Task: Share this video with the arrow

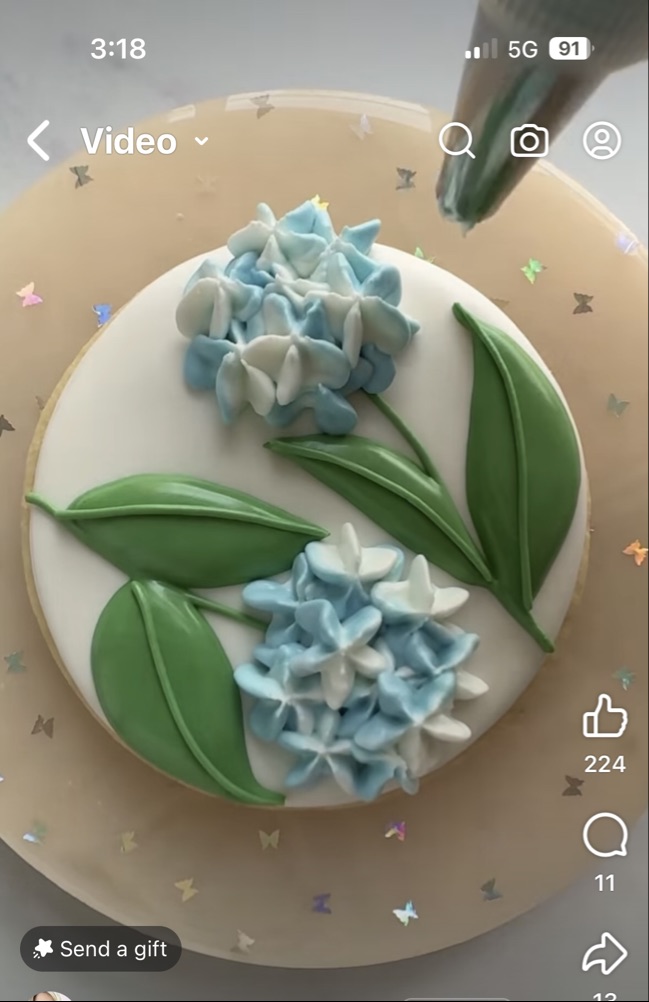Action: point(604,953)
